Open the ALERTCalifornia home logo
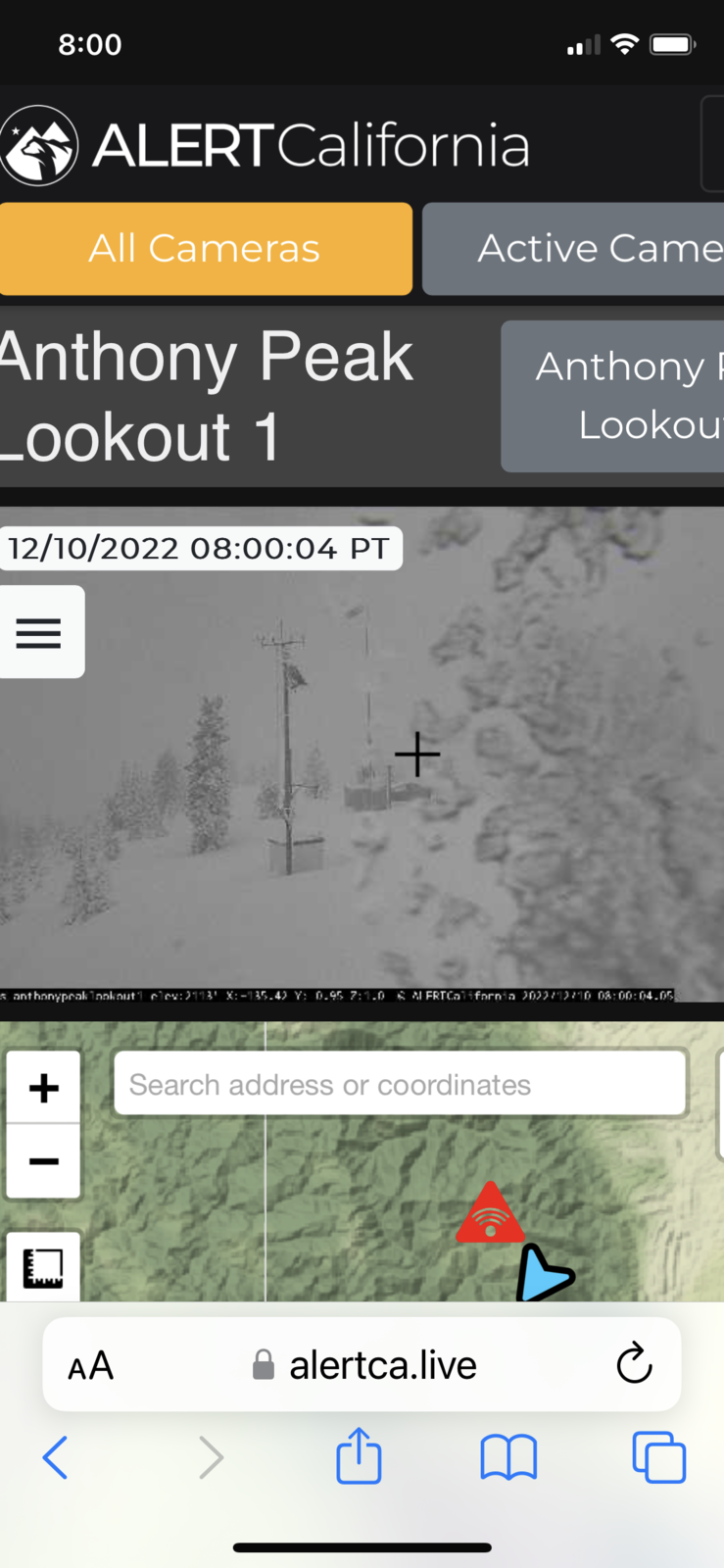This screenshot has height=1568, width=724. click(x=265, y=146)
